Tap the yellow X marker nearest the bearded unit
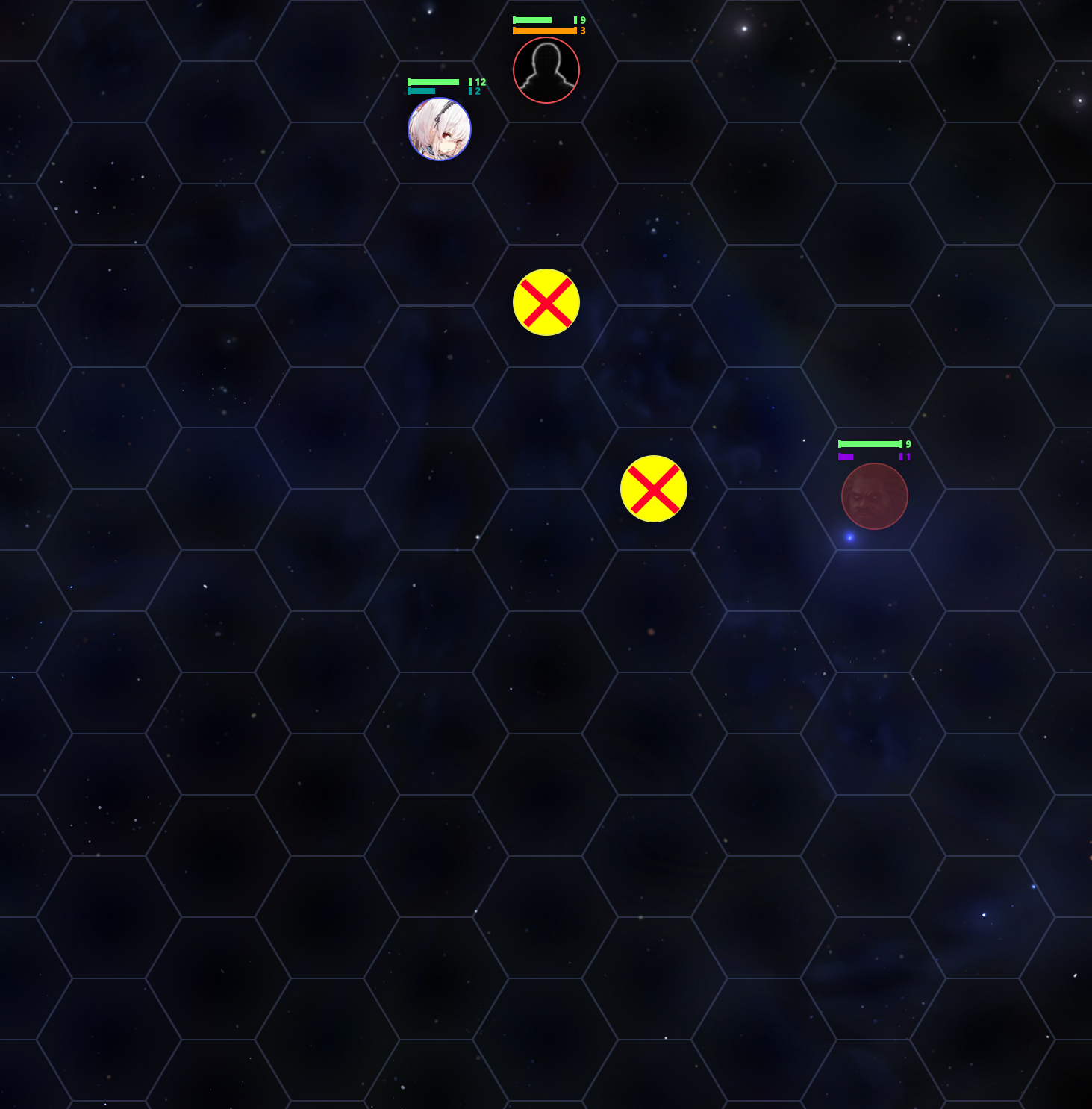This screenshot has width=1092, height=1109. tap(654, 489)
